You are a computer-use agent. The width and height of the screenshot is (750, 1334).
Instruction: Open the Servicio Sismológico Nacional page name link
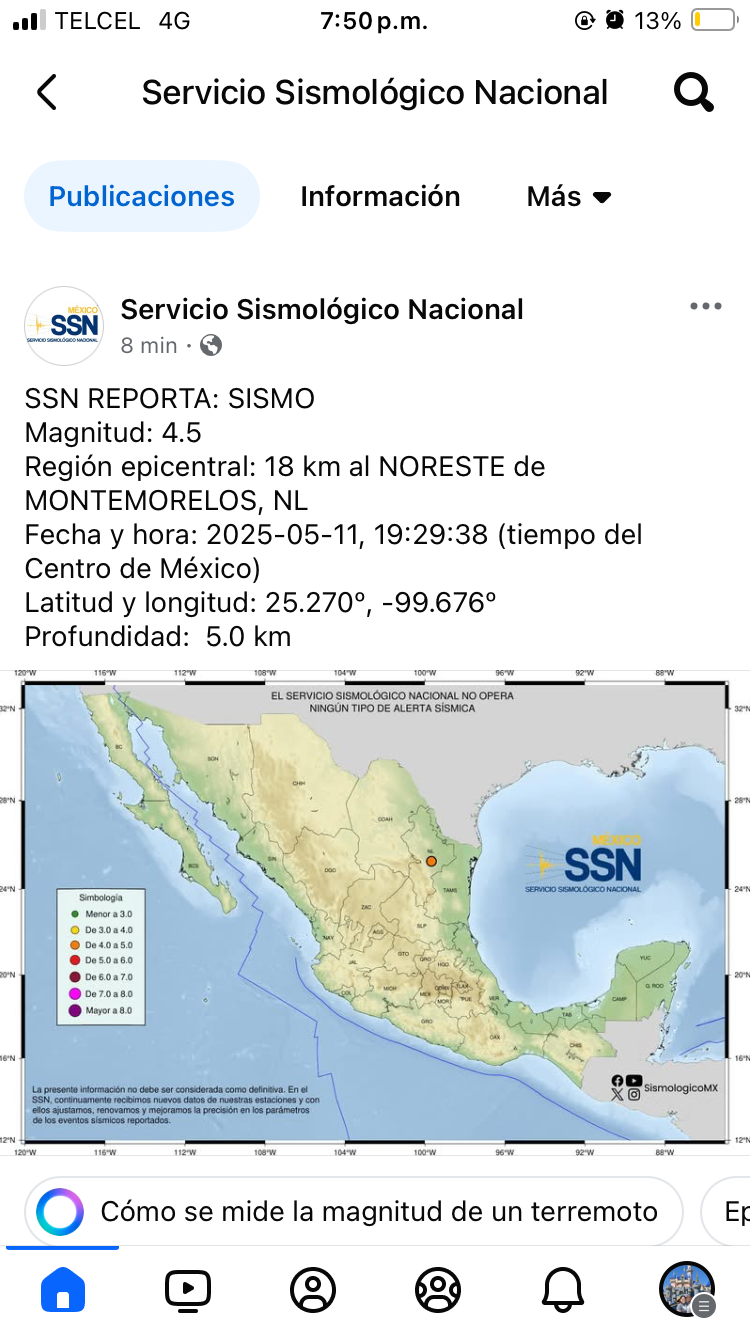click(x=322, y=310)
